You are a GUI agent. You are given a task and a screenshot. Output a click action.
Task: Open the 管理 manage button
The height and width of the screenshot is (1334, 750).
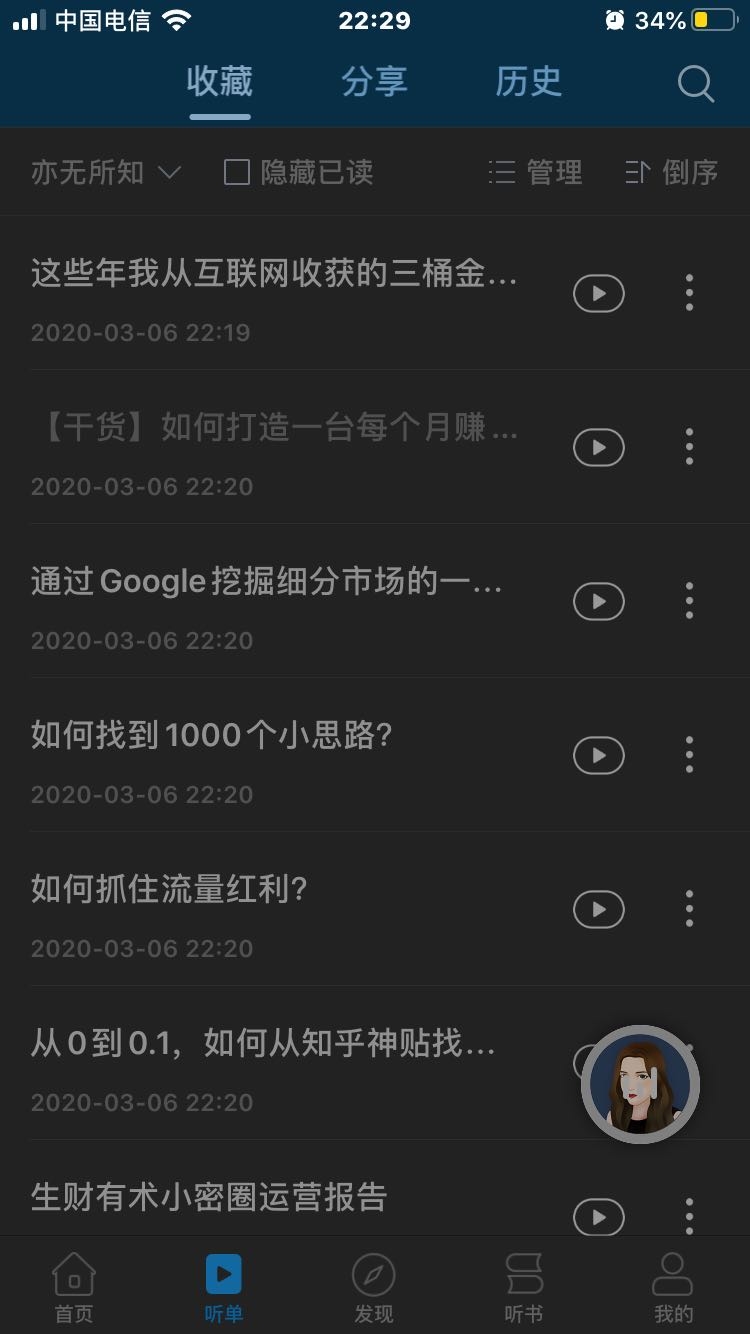click(535, 172)
